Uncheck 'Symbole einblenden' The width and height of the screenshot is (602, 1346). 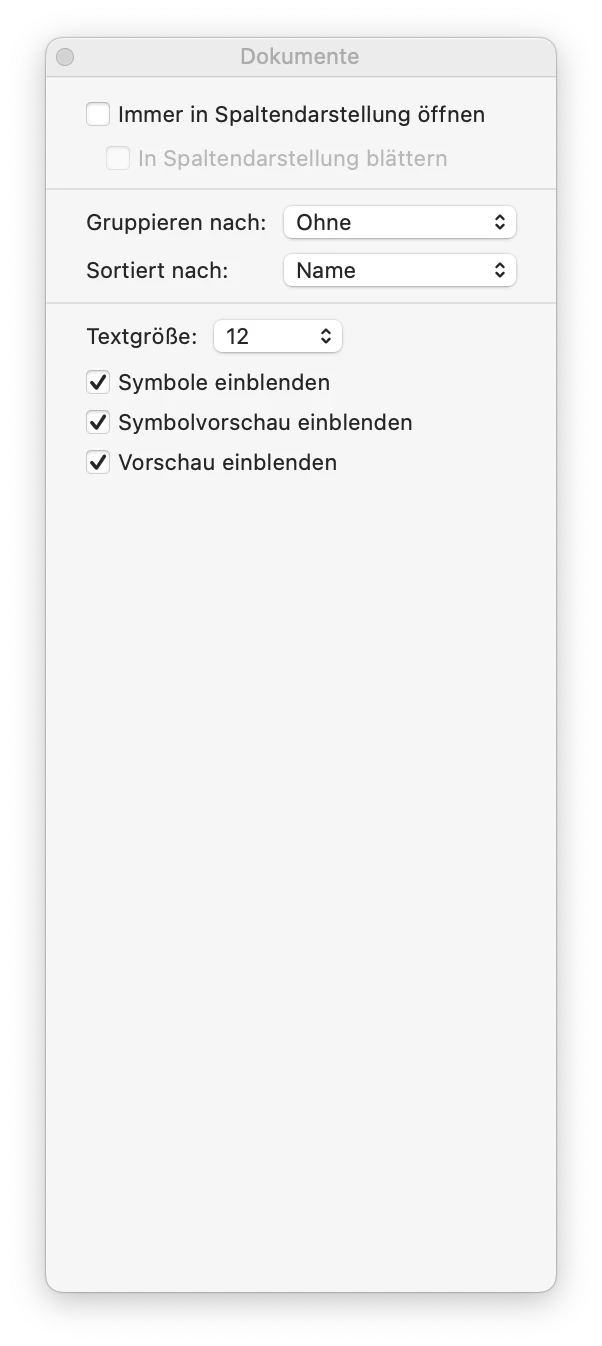coord(98,382)
